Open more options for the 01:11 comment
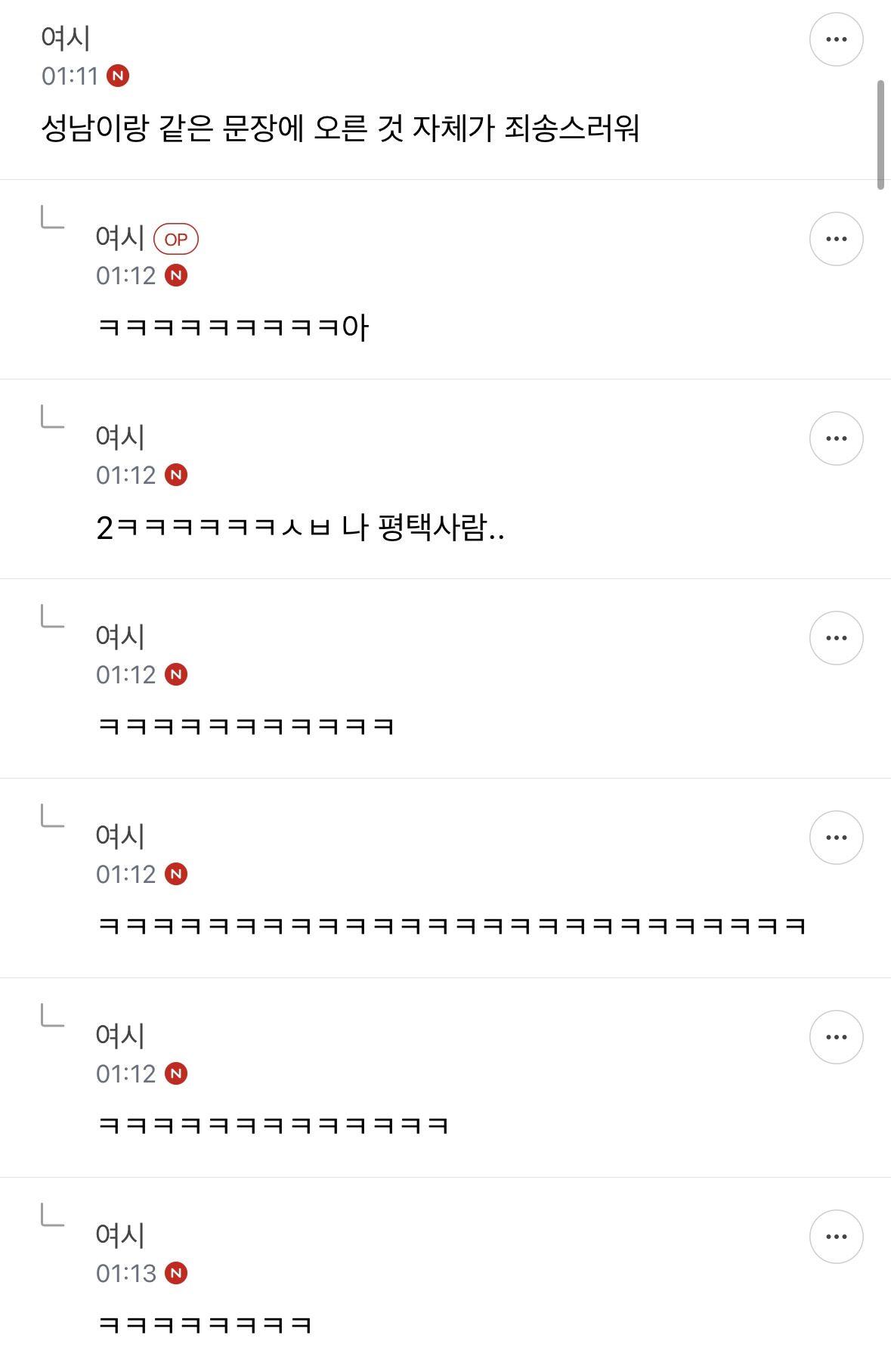891x1372 pixels. click(836, 39)
